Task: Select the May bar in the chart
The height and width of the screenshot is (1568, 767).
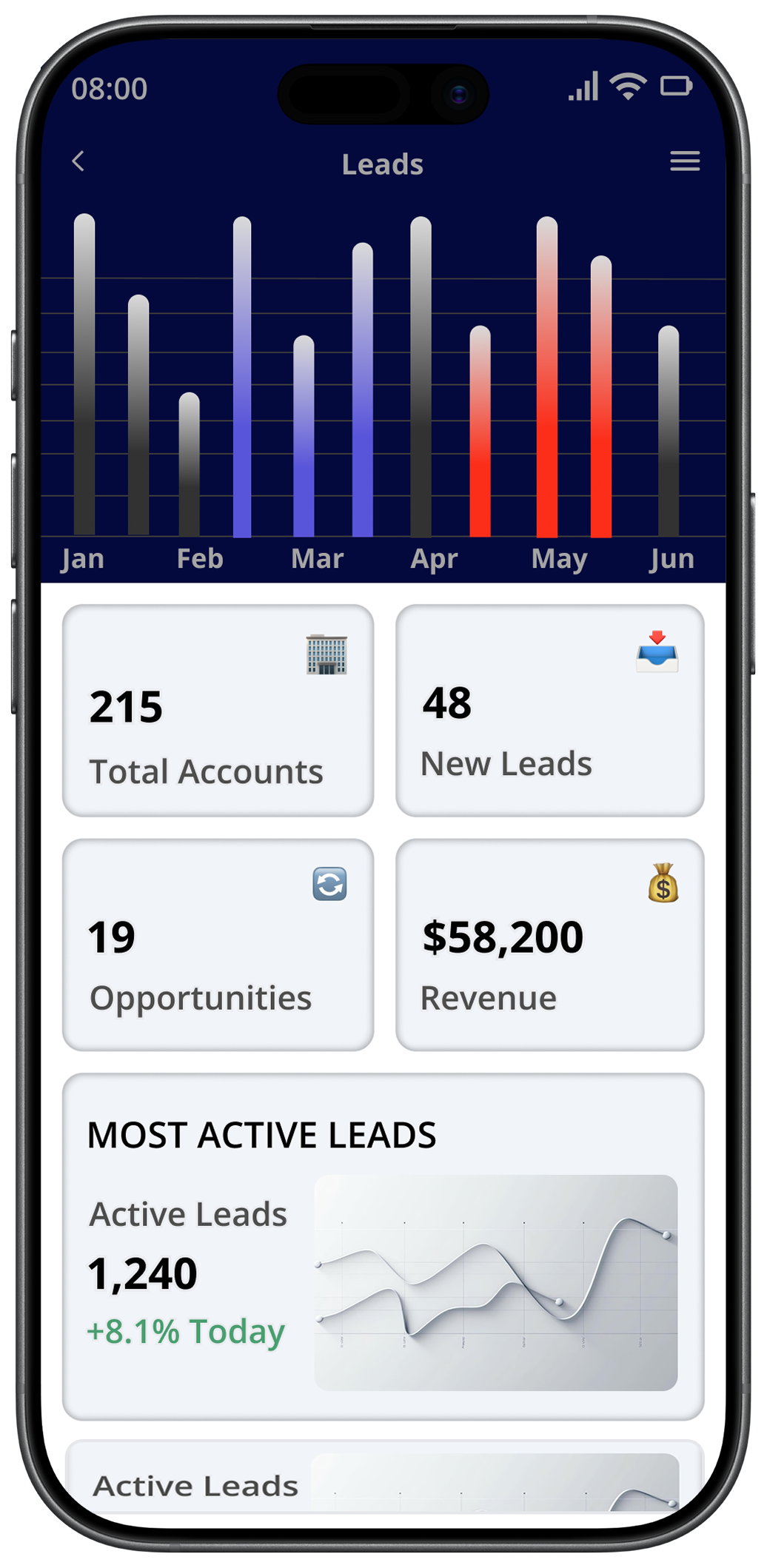Action: 546,378
